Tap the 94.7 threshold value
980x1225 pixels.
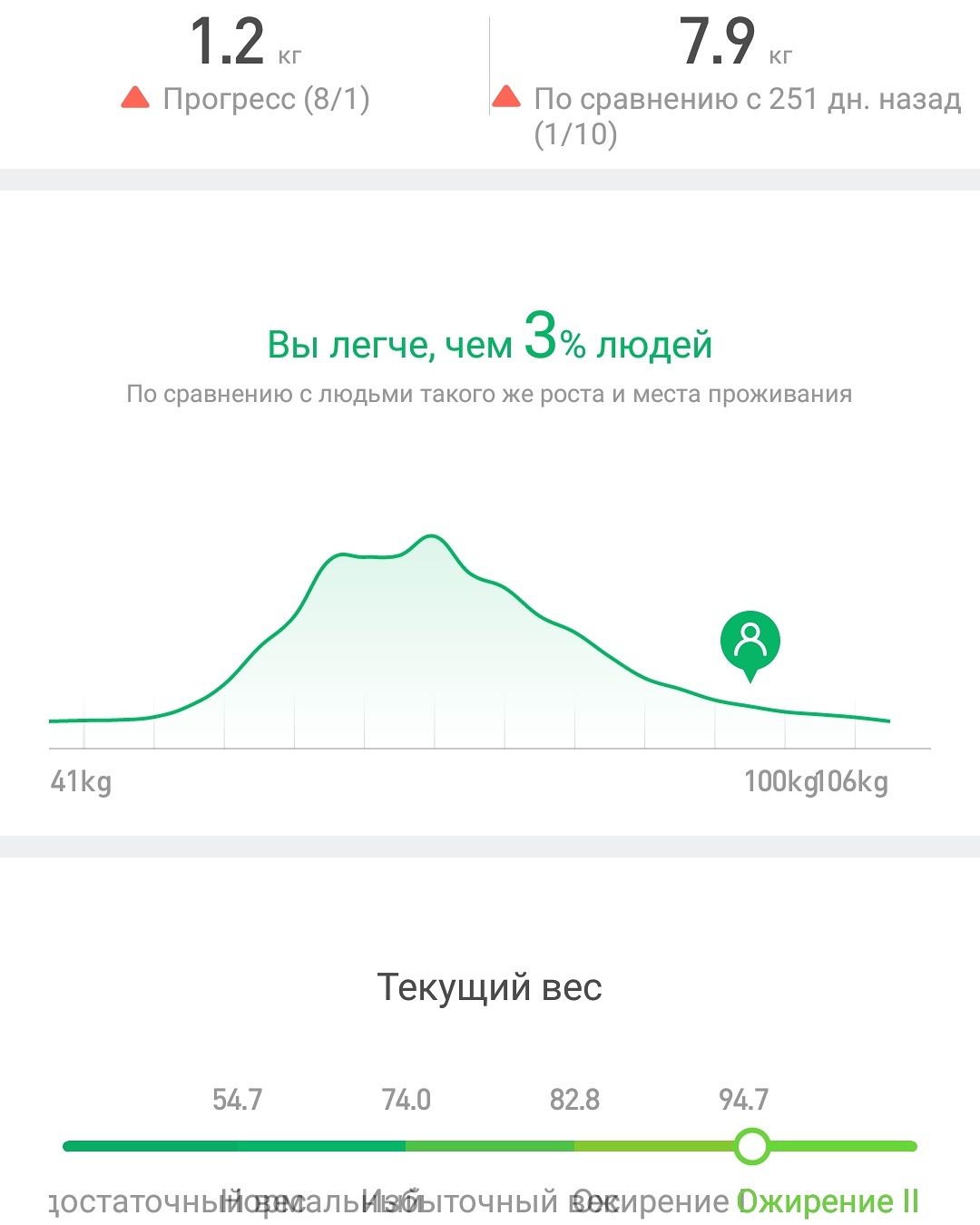pyautogui.click(x=744, y=1101)
